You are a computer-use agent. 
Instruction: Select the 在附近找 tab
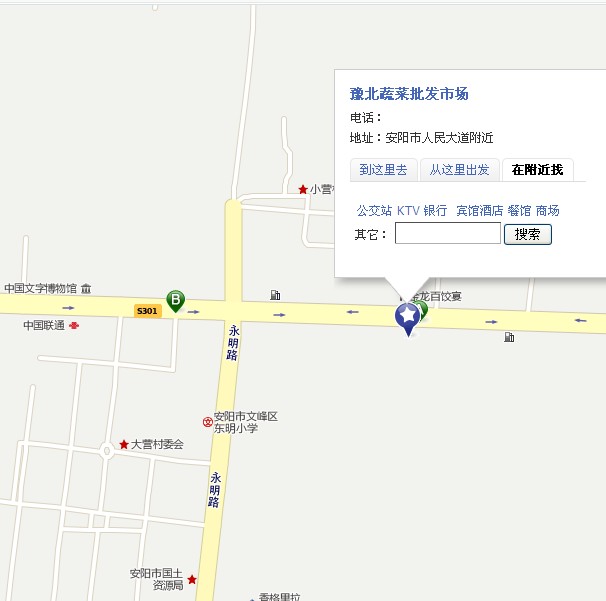coord(537,170)
